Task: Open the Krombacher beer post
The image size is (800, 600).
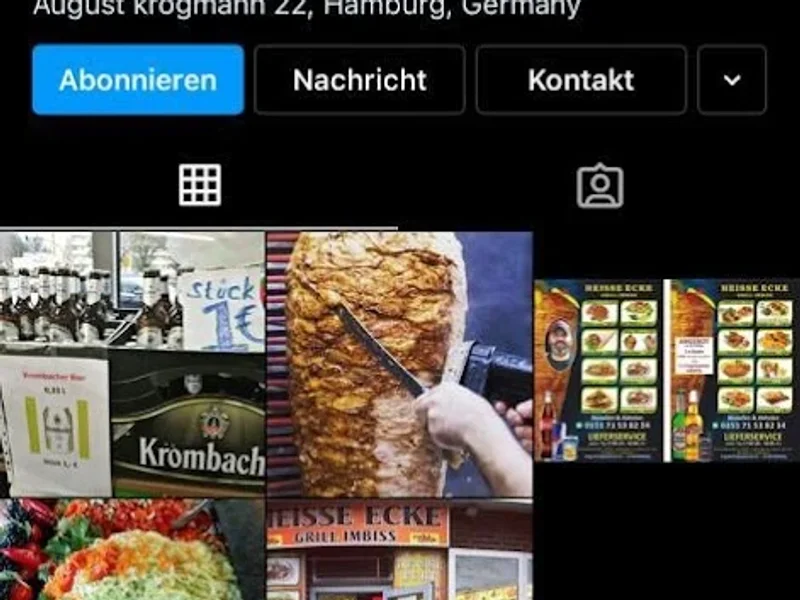Action: (132, 364)
